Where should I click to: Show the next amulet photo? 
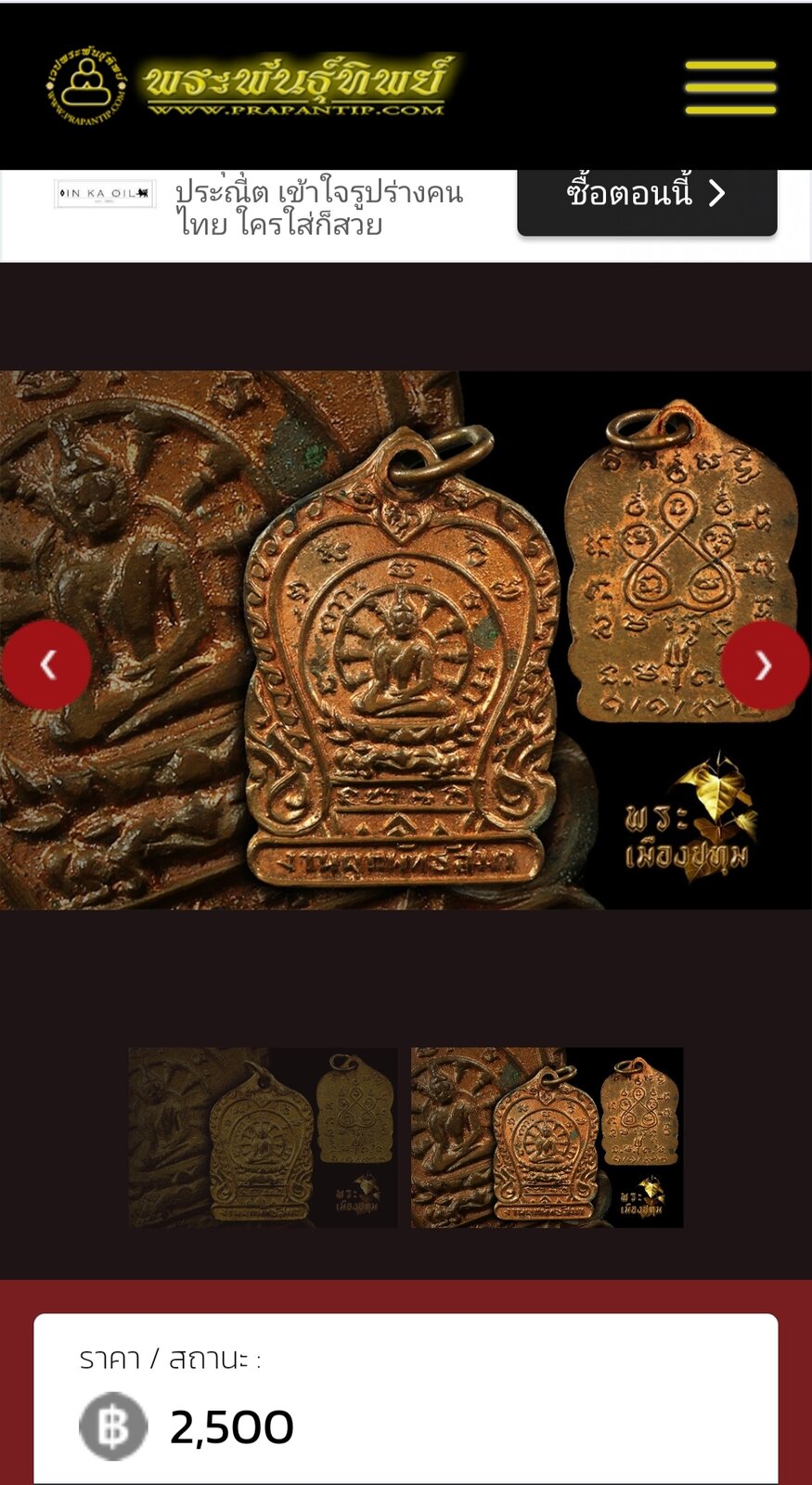[x=765, y=665]
